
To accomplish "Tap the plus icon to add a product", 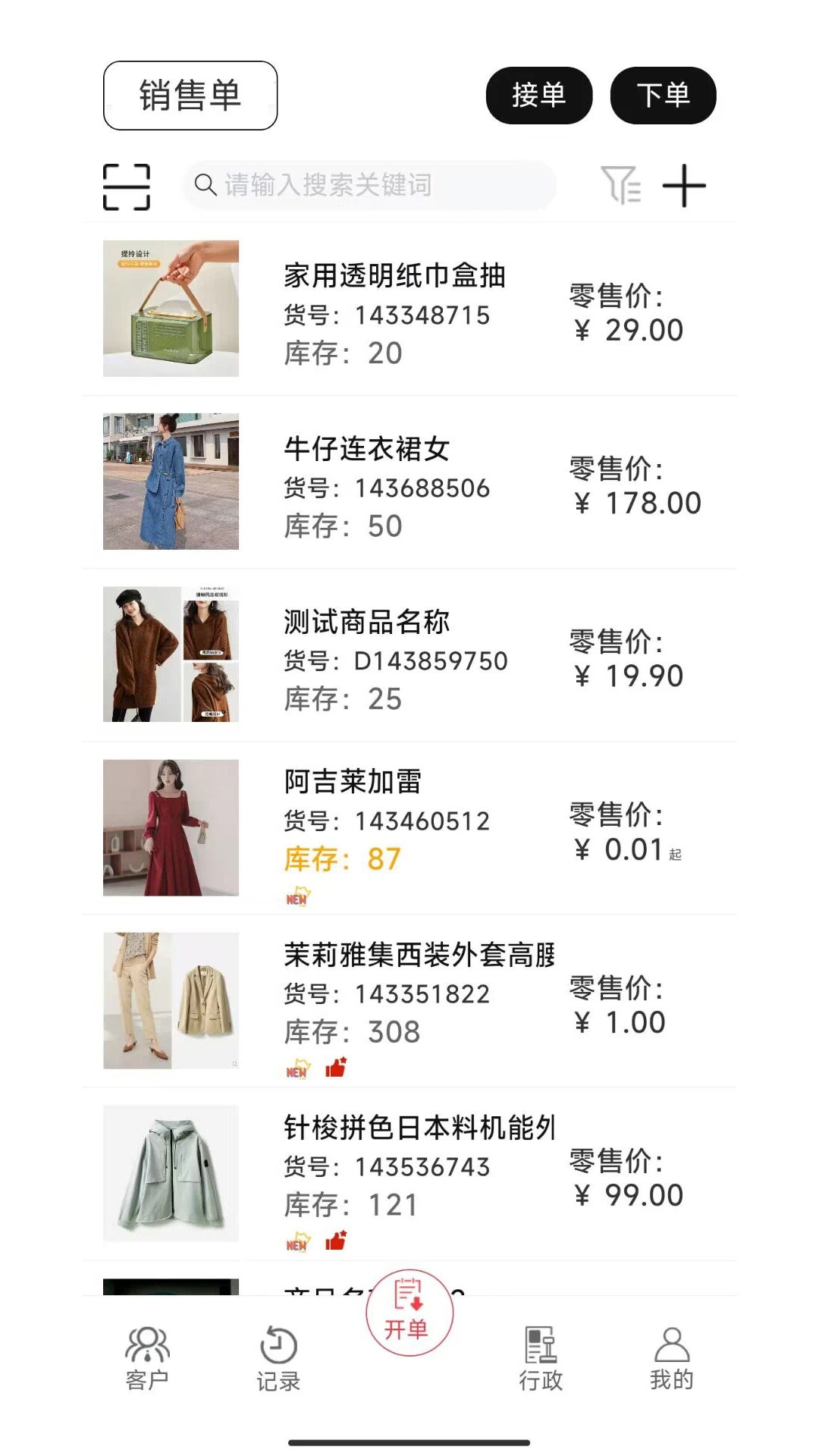I will [685, 184].
